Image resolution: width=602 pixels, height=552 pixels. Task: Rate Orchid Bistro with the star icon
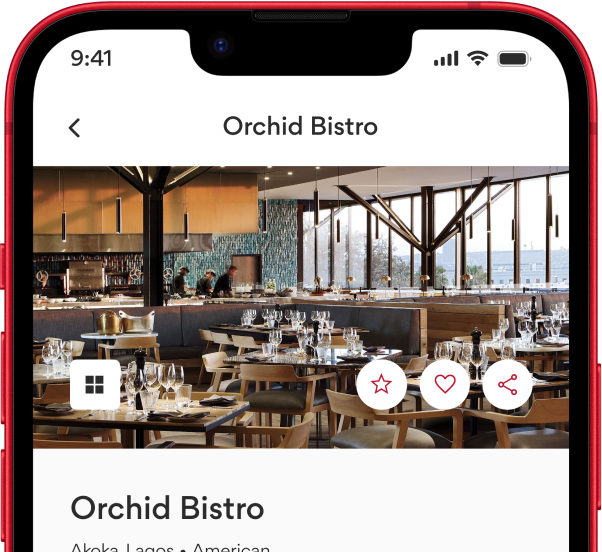[381, 385]
